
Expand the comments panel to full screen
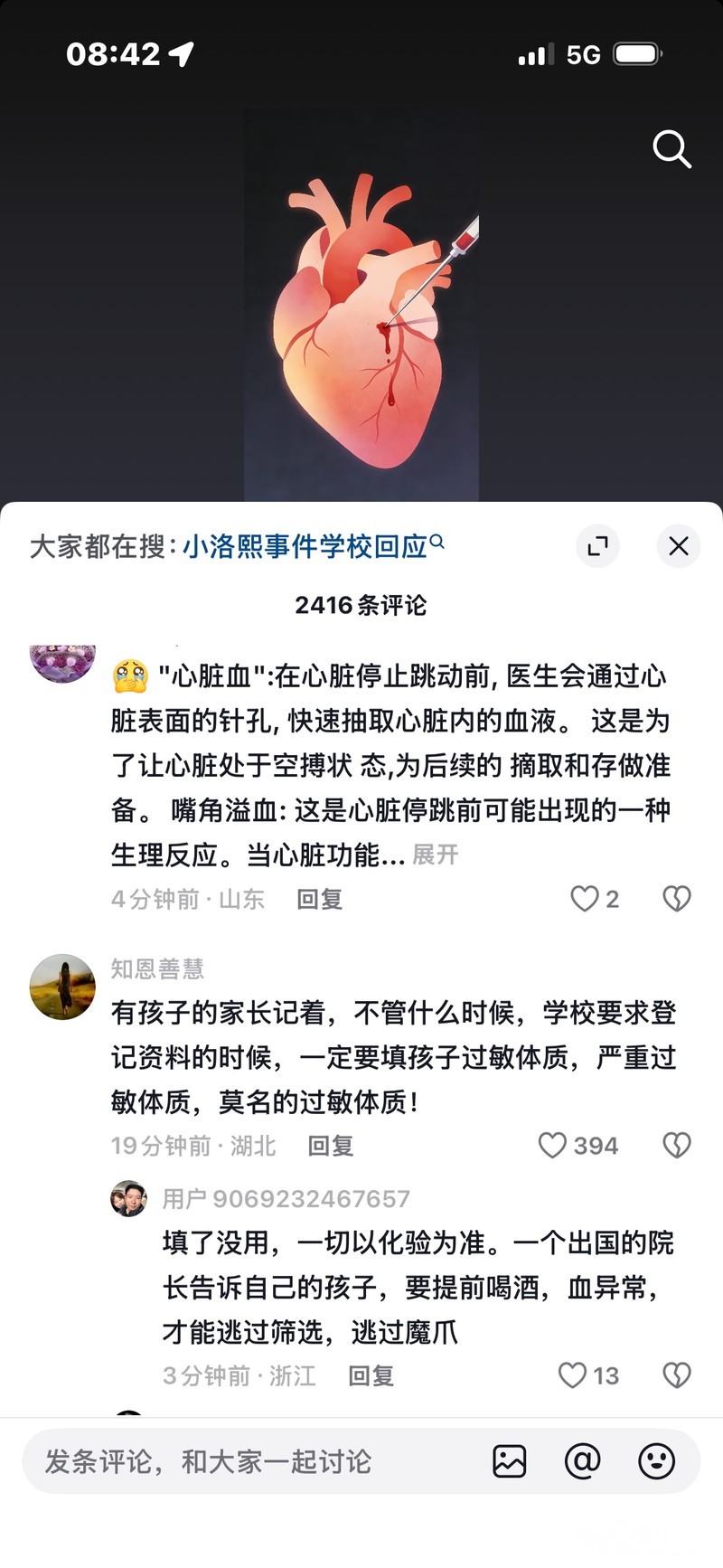point(597,546)
